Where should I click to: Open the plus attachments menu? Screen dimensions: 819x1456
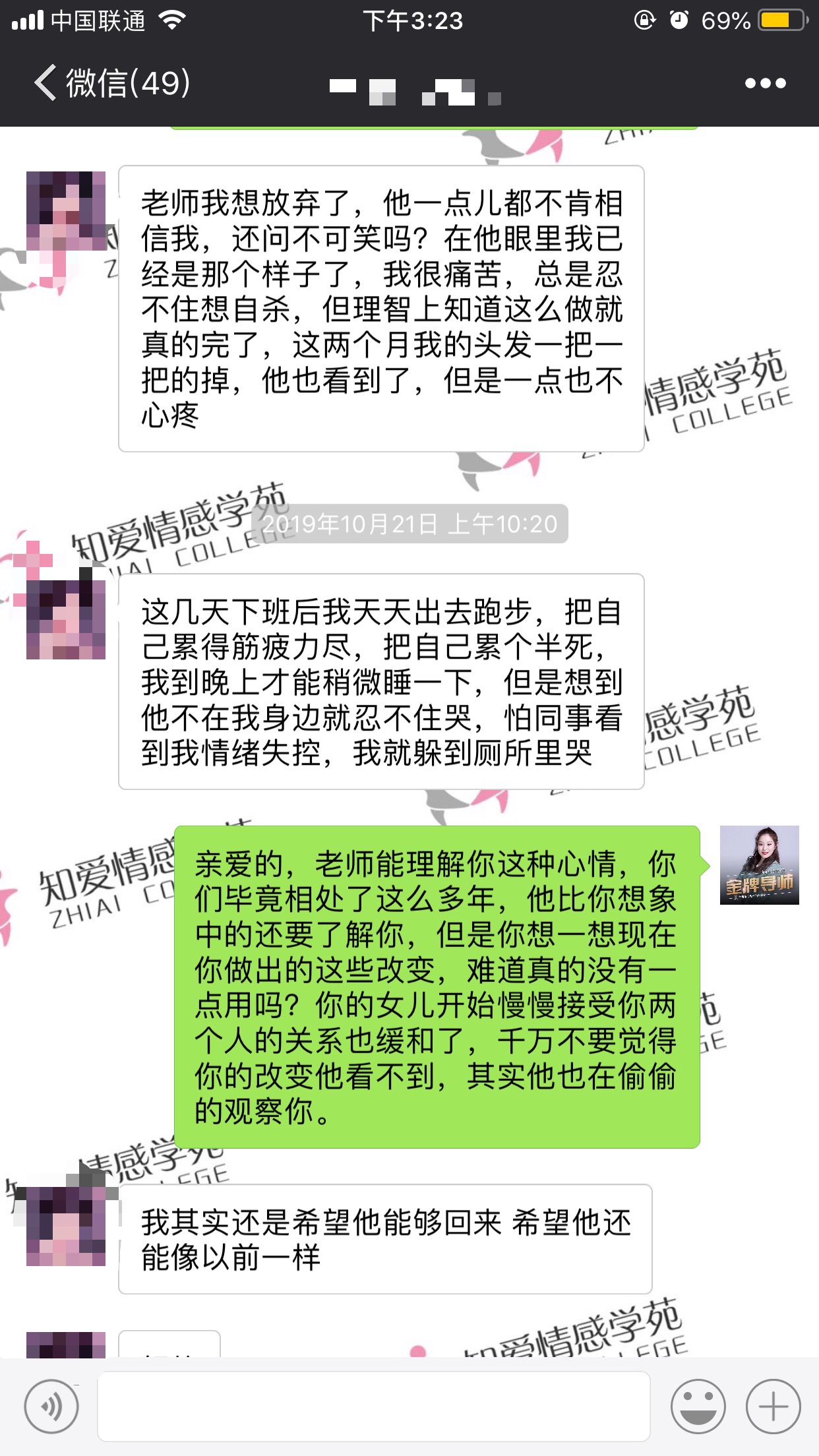tap(773, 1407)
